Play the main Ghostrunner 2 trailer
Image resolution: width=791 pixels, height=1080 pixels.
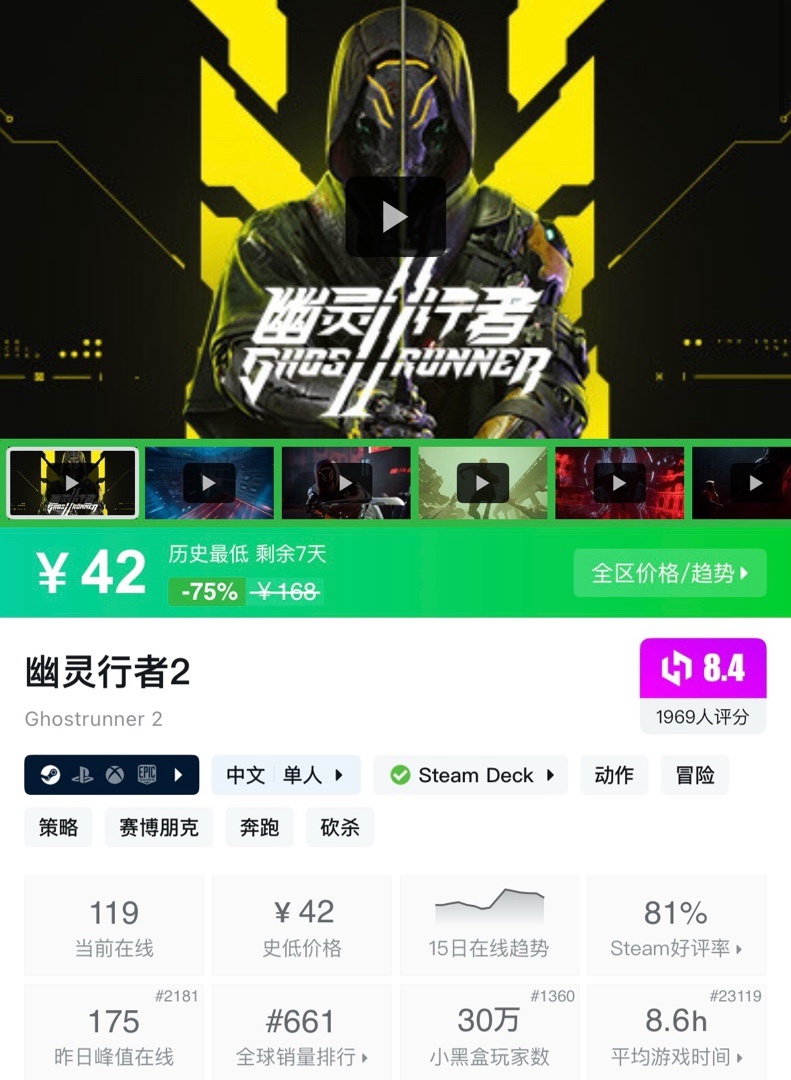(x=395, y=217)
